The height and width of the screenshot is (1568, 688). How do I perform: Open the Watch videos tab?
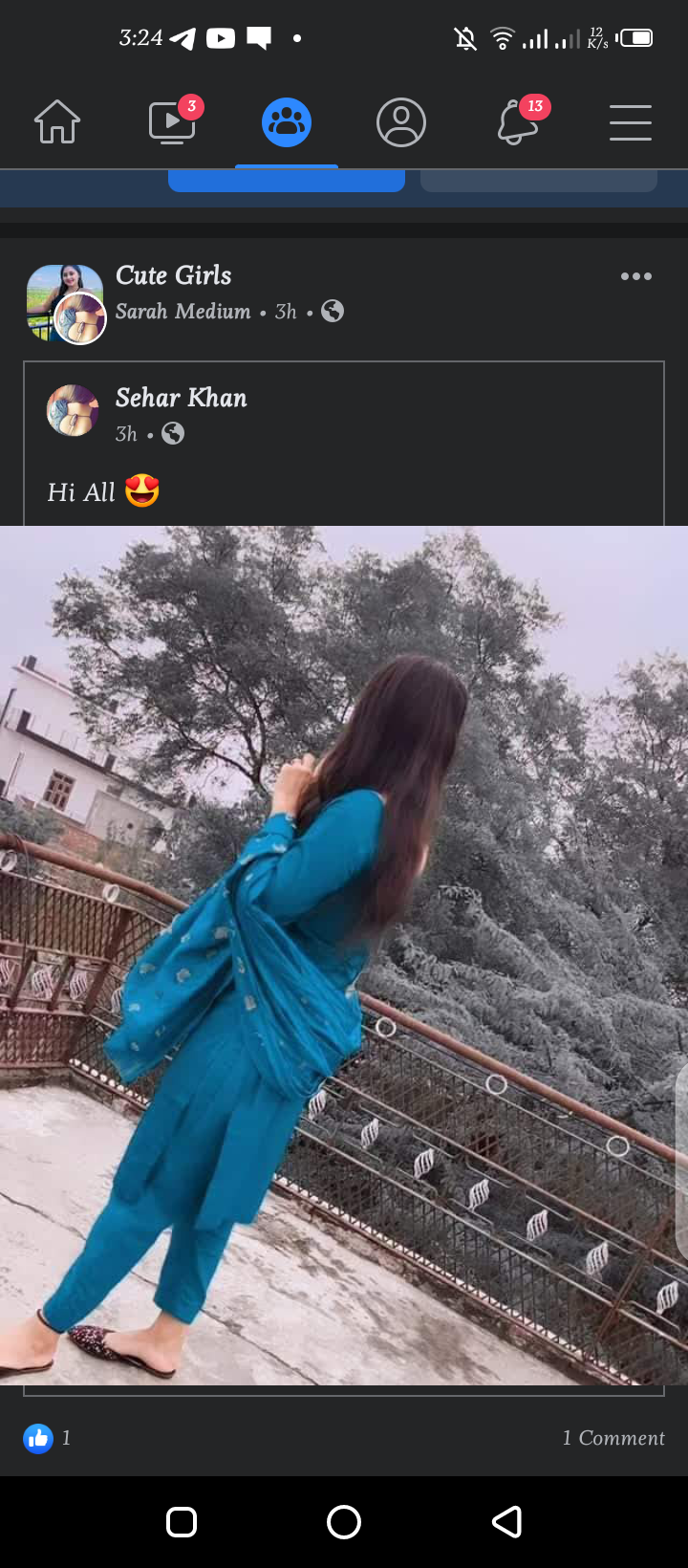tap(172, 123)
